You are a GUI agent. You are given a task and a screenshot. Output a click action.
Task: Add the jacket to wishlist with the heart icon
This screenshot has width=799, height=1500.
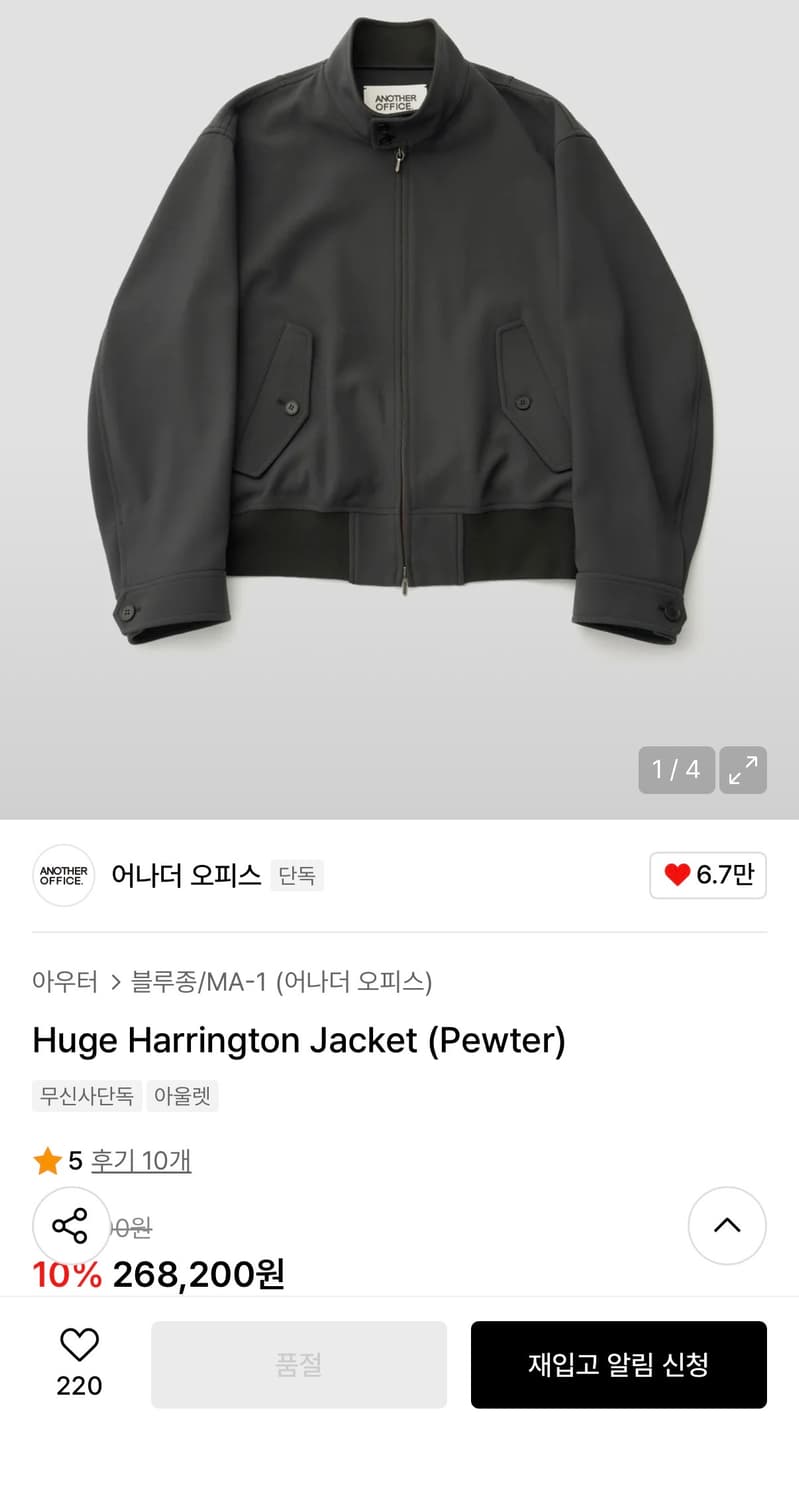click(79, 1347)
